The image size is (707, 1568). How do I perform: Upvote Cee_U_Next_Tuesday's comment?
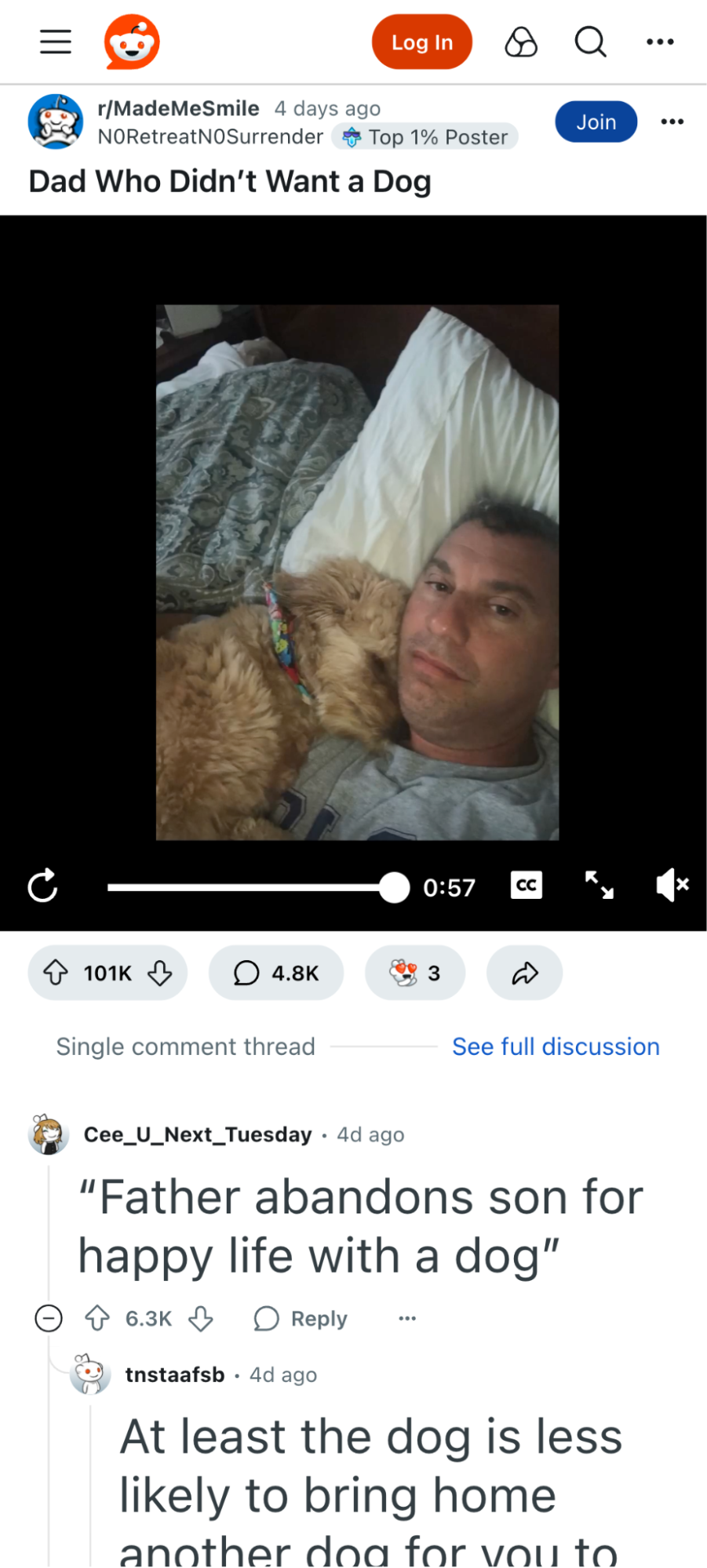97,1318
